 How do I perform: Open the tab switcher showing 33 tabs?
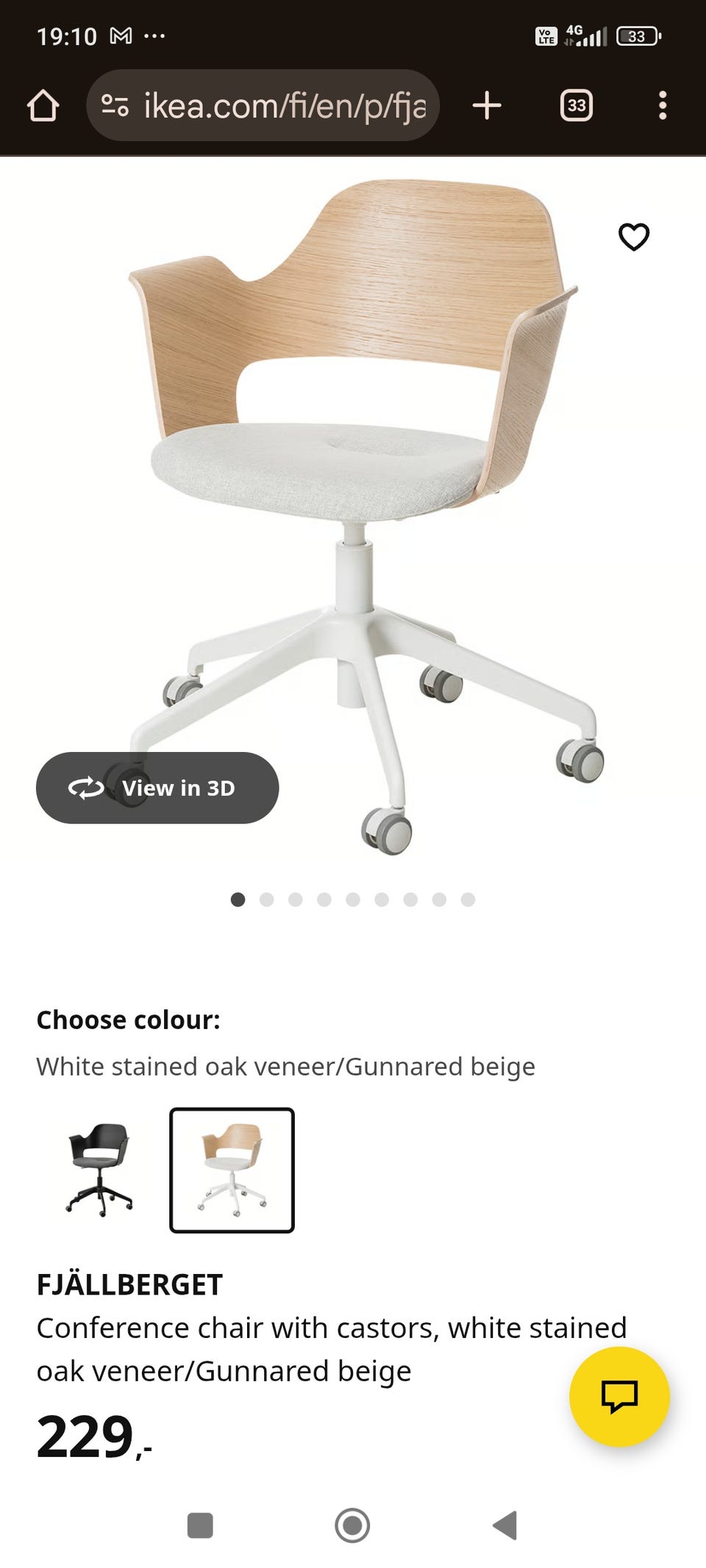point(576,106)
